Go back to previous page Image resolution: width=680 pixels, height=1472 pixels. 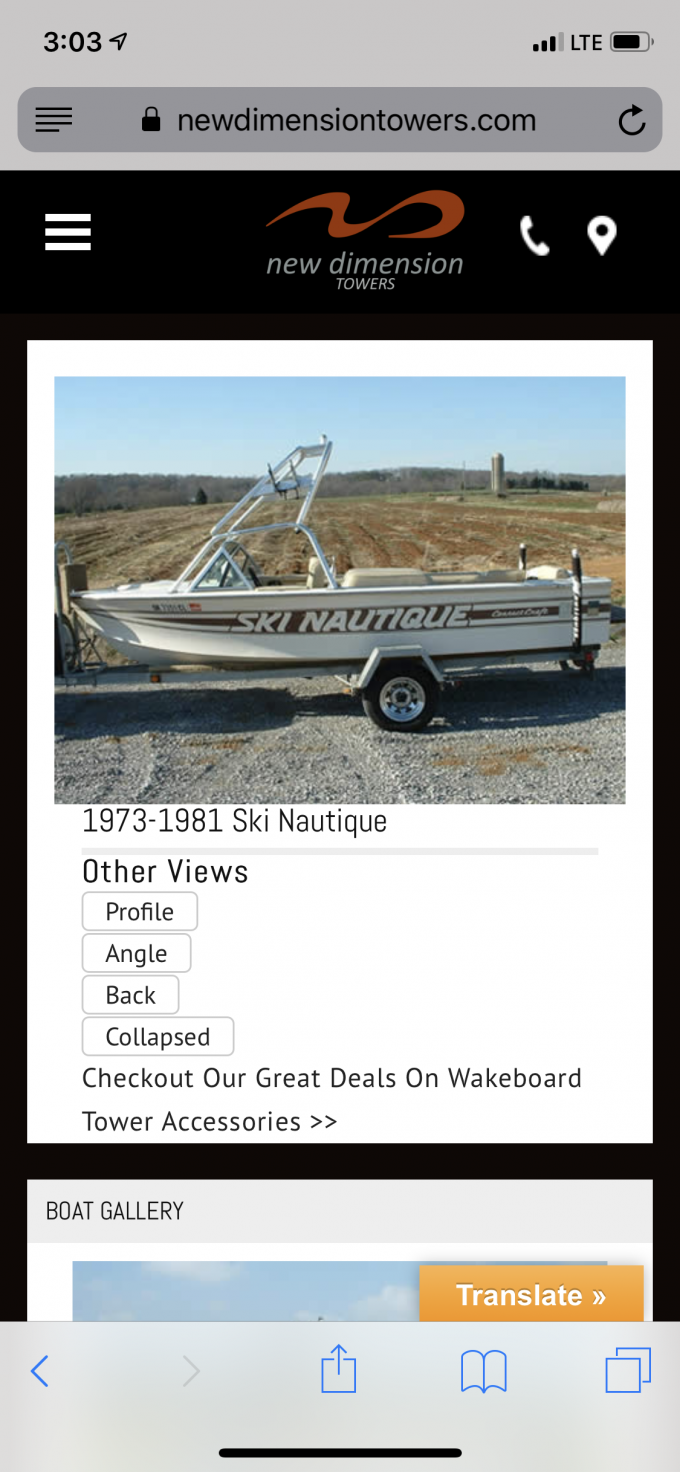tap(40, 1371)
